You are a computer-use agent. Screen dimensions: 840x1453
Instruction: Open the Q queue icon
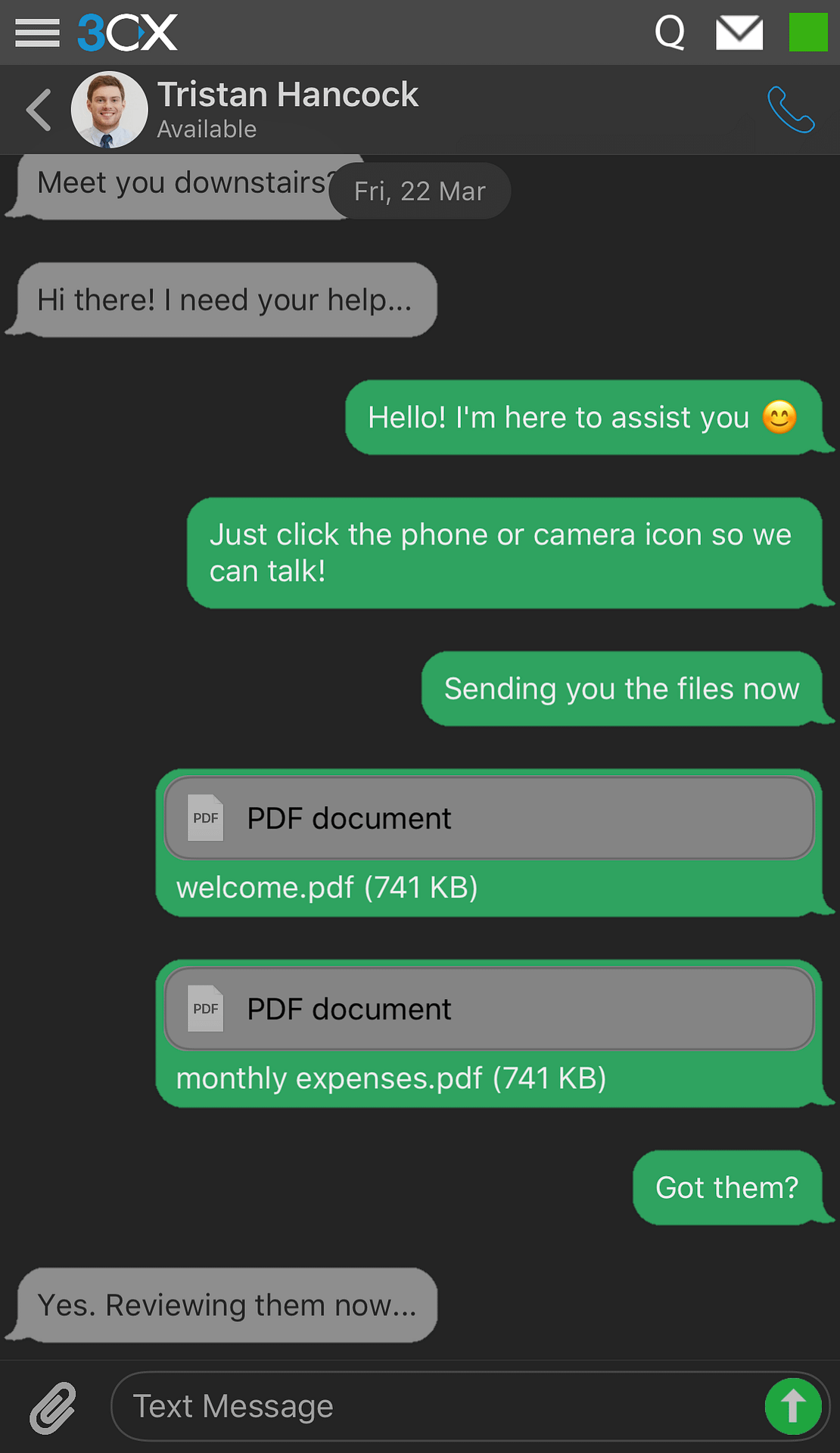pos(670,33)
